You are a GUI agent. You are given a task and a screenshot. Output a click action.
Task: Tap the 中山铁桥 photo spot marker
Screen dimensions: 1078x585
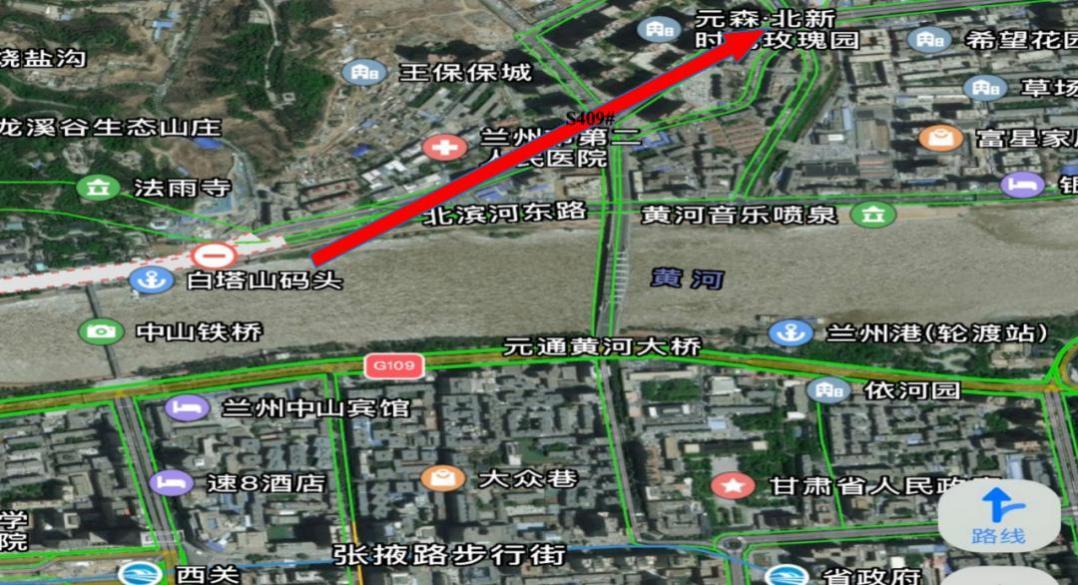click(x=99, y=332)
